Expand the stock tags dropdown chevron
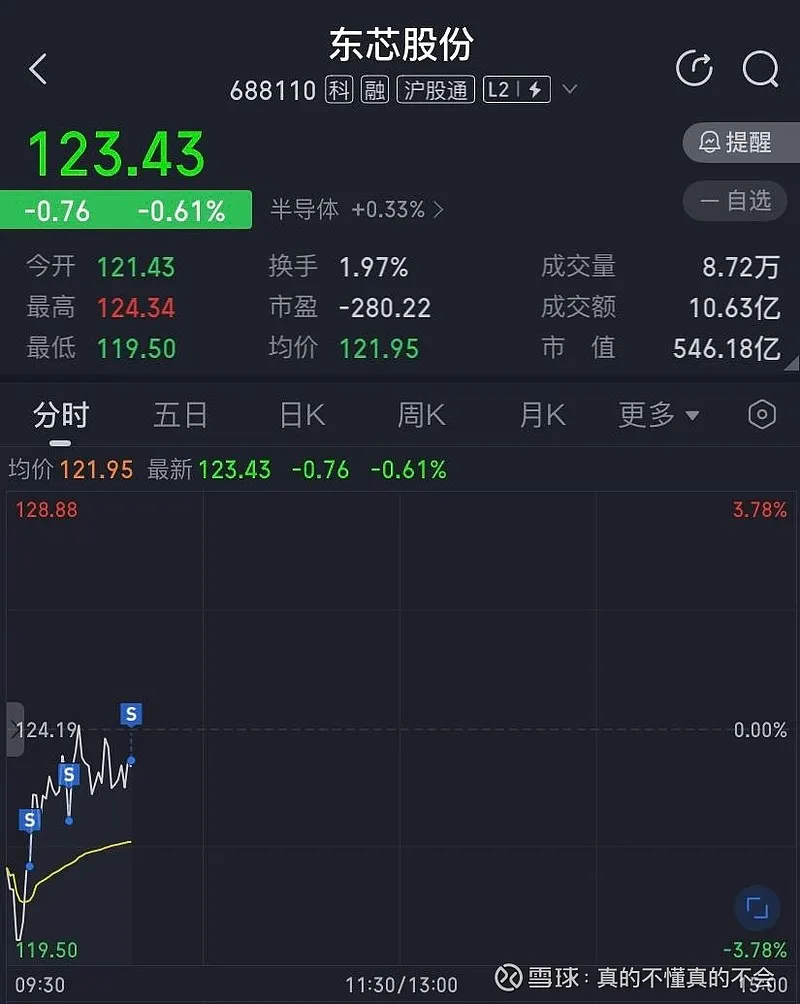Viewport: 800px width, 1004px height. pos(570,90)
